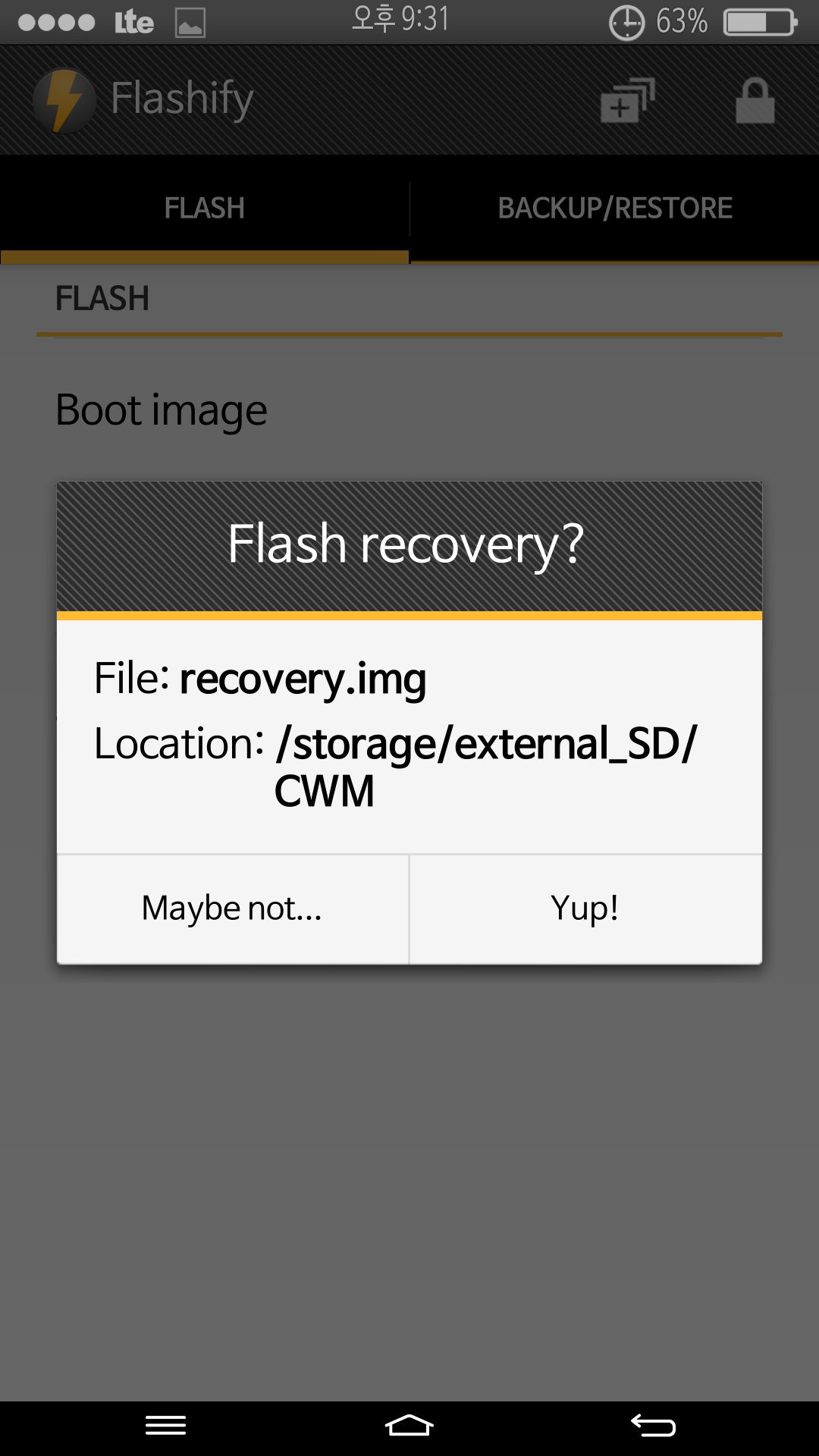
Task: Confirm flashing with the Yup! button
Action: click(585, 908)
